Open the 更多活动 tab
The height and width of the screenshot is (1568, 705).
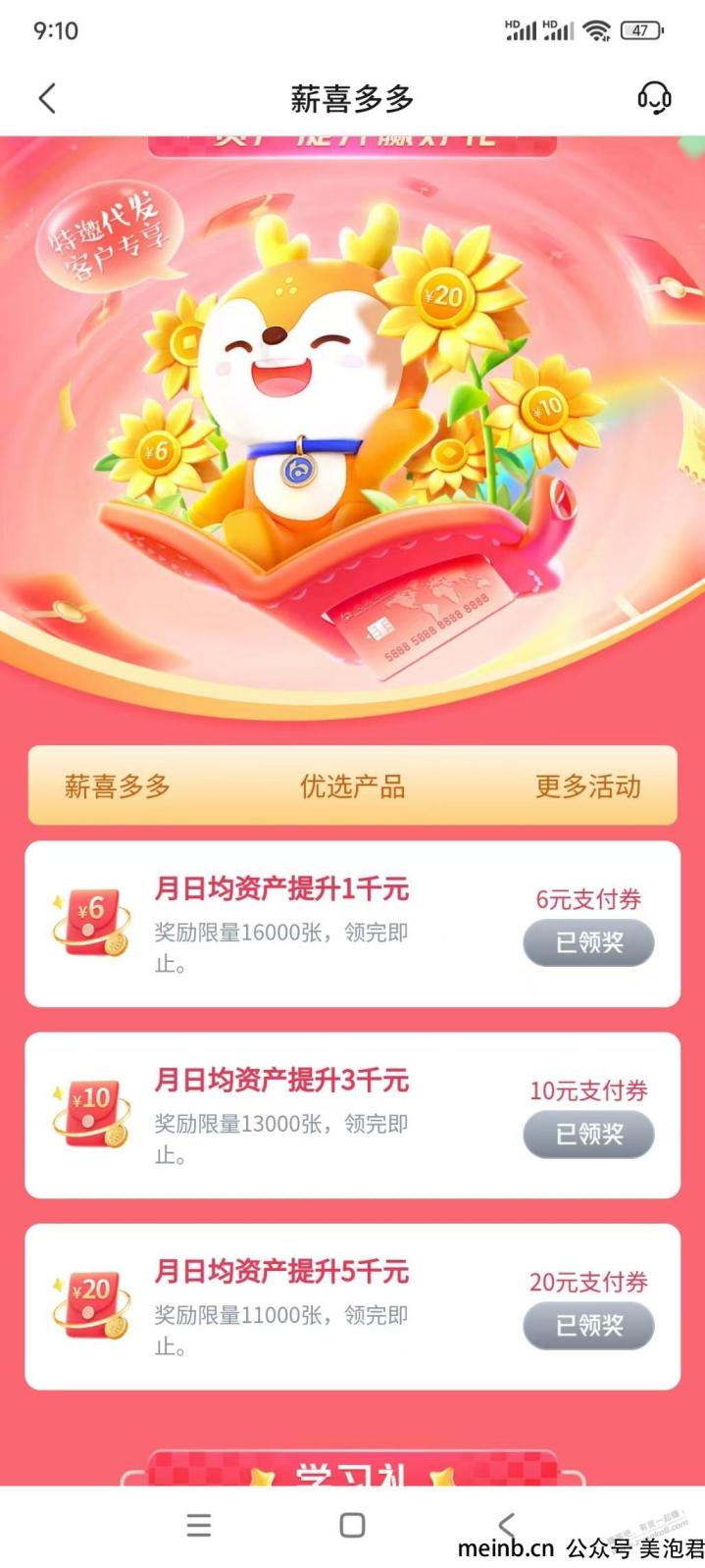click(588, 786)
